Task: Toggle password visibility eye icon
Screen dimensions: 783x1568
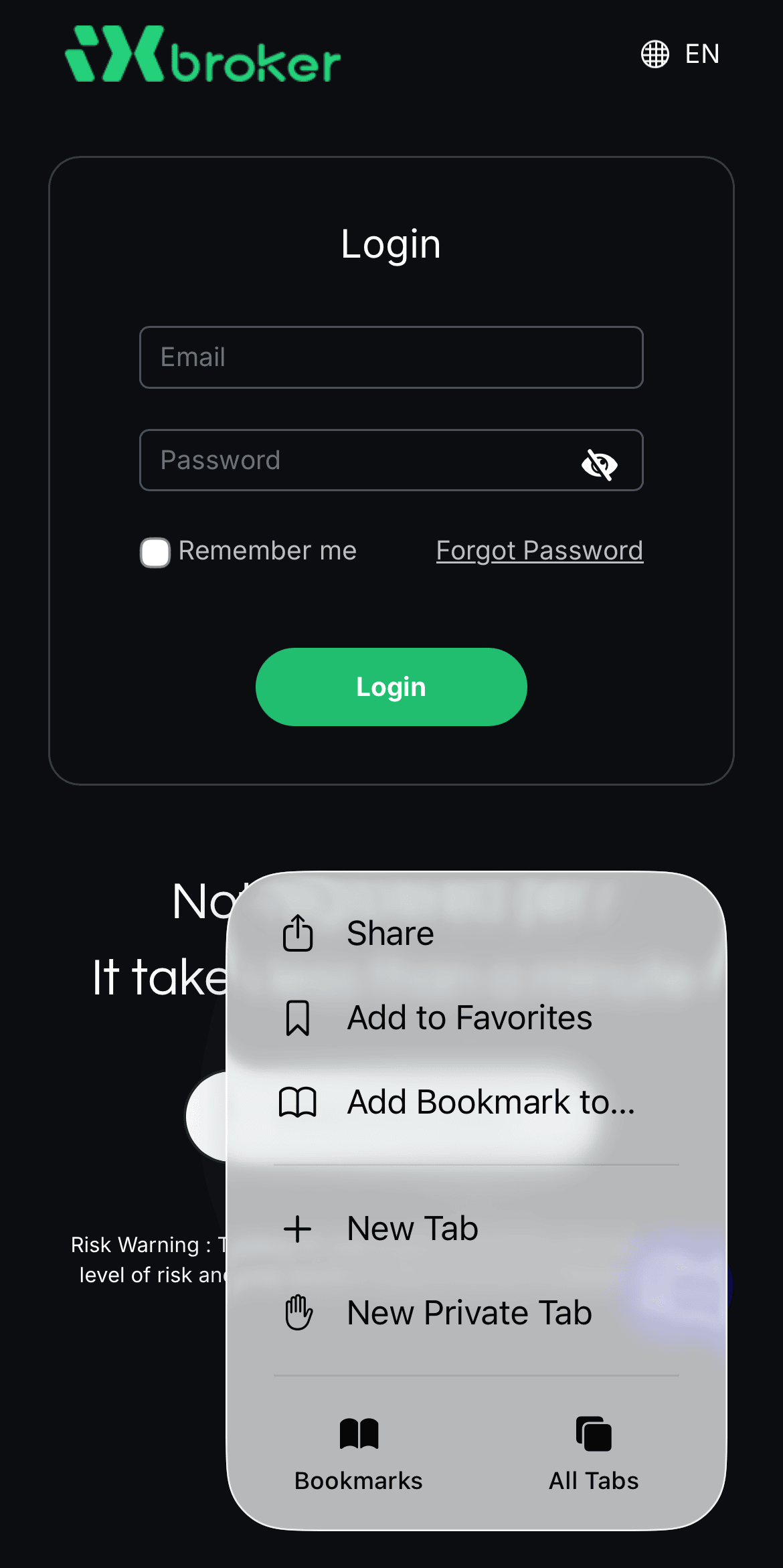Action: pyautogui.click(x=599, y=464)
